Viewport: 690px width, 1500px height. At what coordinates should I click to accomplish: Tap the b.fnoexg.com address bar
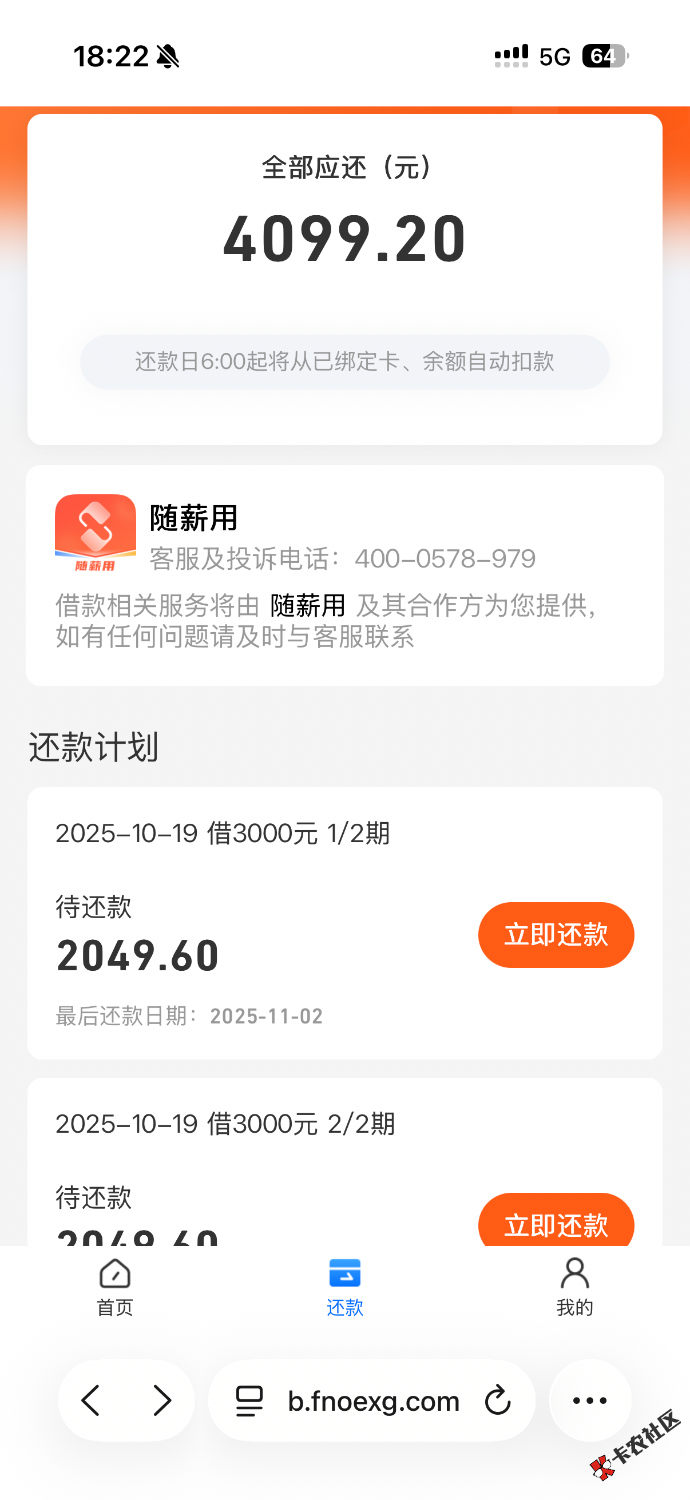point(374,1401)
